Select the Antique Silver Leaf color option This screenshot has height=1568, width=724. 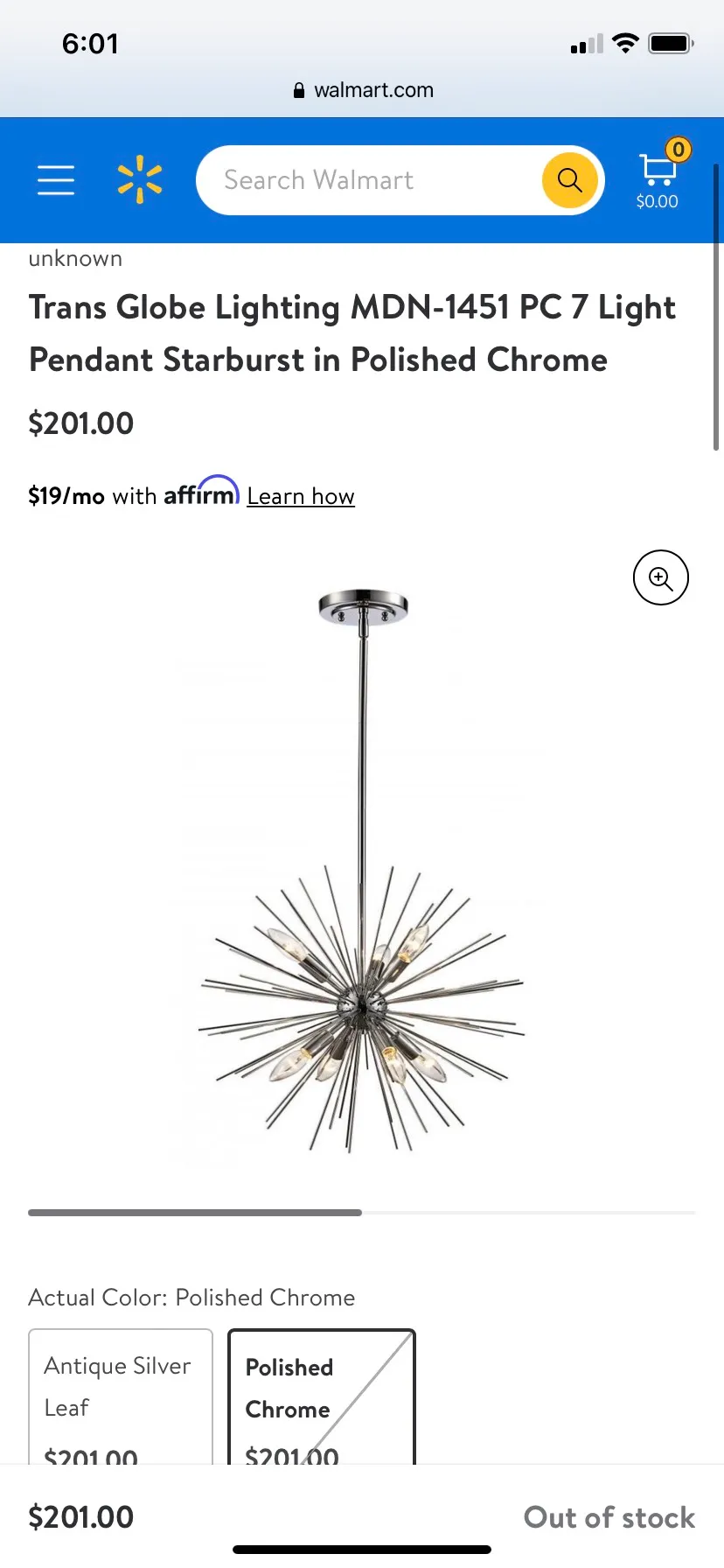[x=121, y=1396]
